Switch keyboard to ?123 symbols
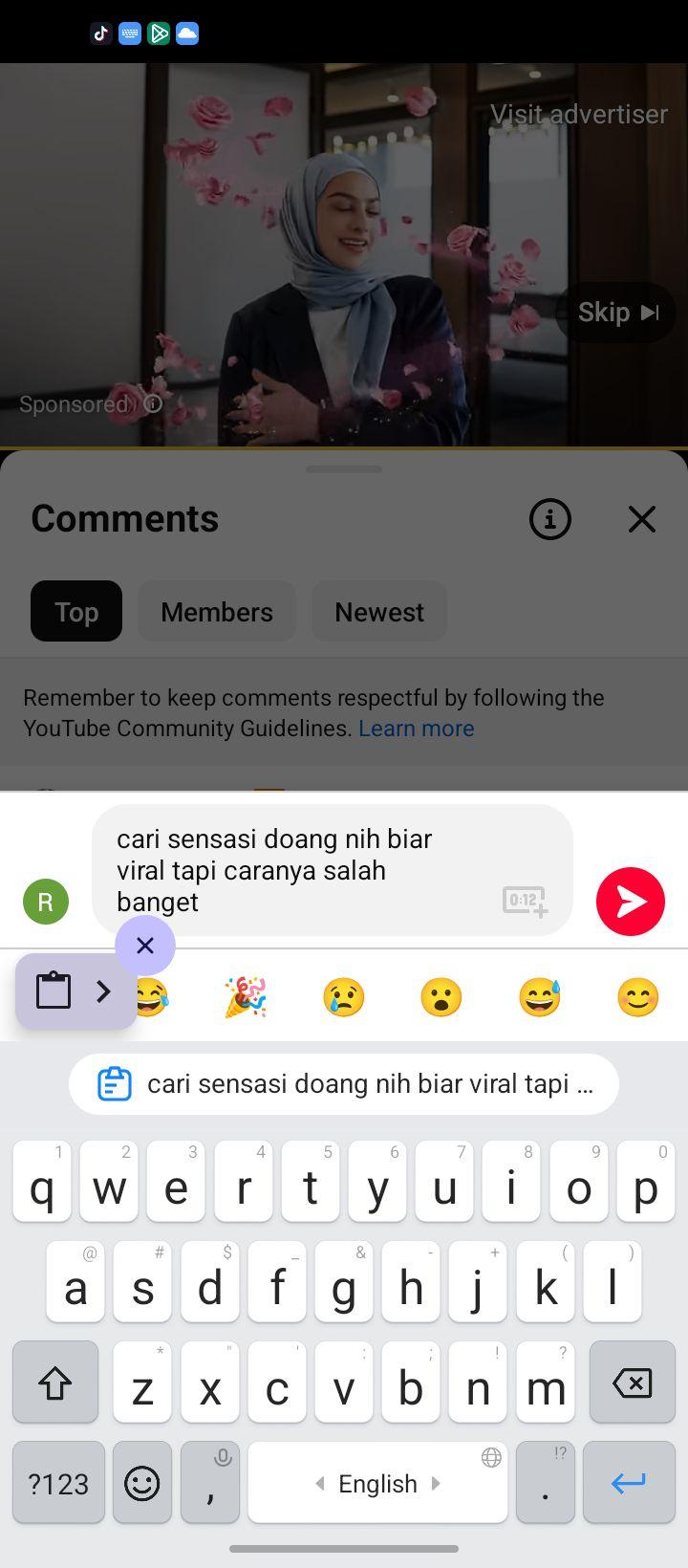The image size is (688, 1568). 58,1483
